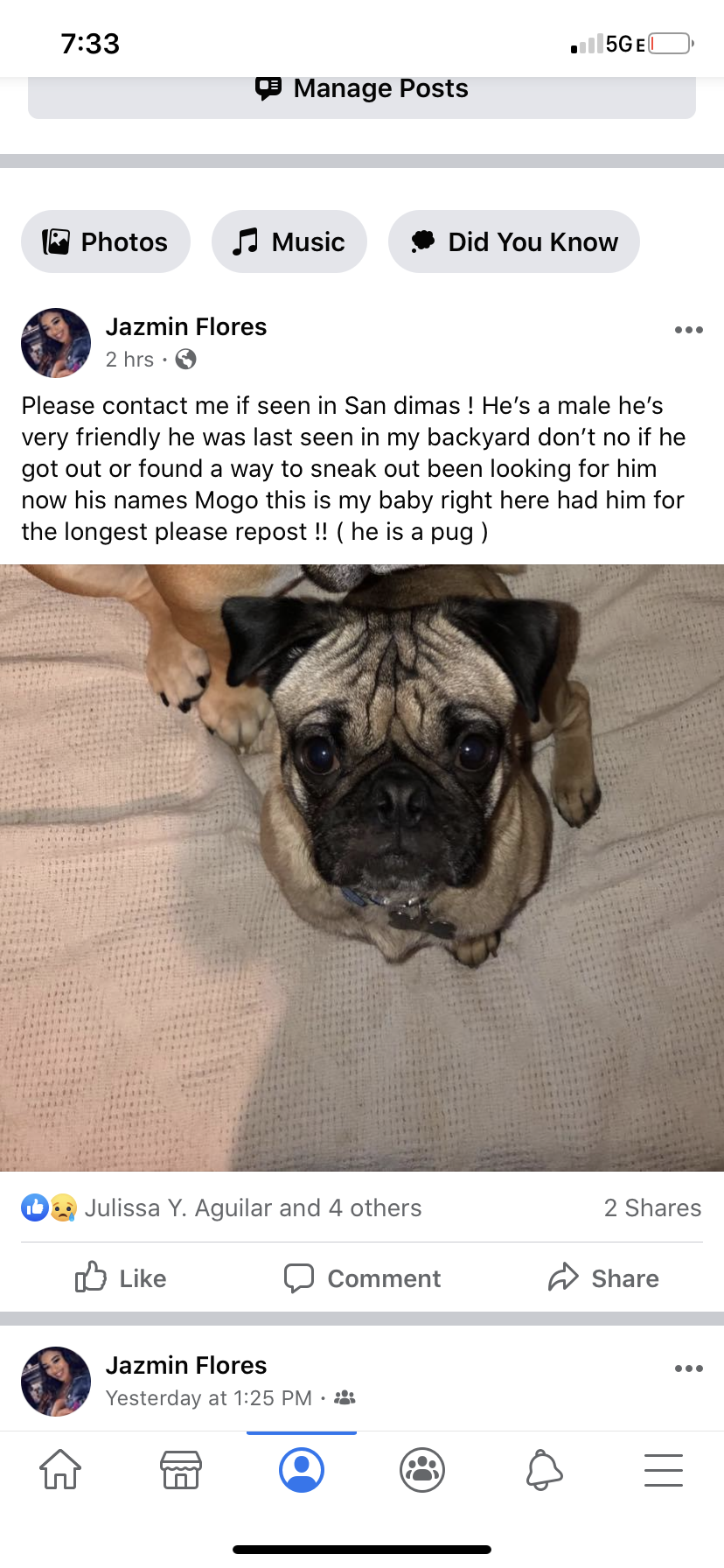See who reacted: Julissa Y. Aguilar and others
This screenshot has width=724, height=1568.
tap(252, 1207)
